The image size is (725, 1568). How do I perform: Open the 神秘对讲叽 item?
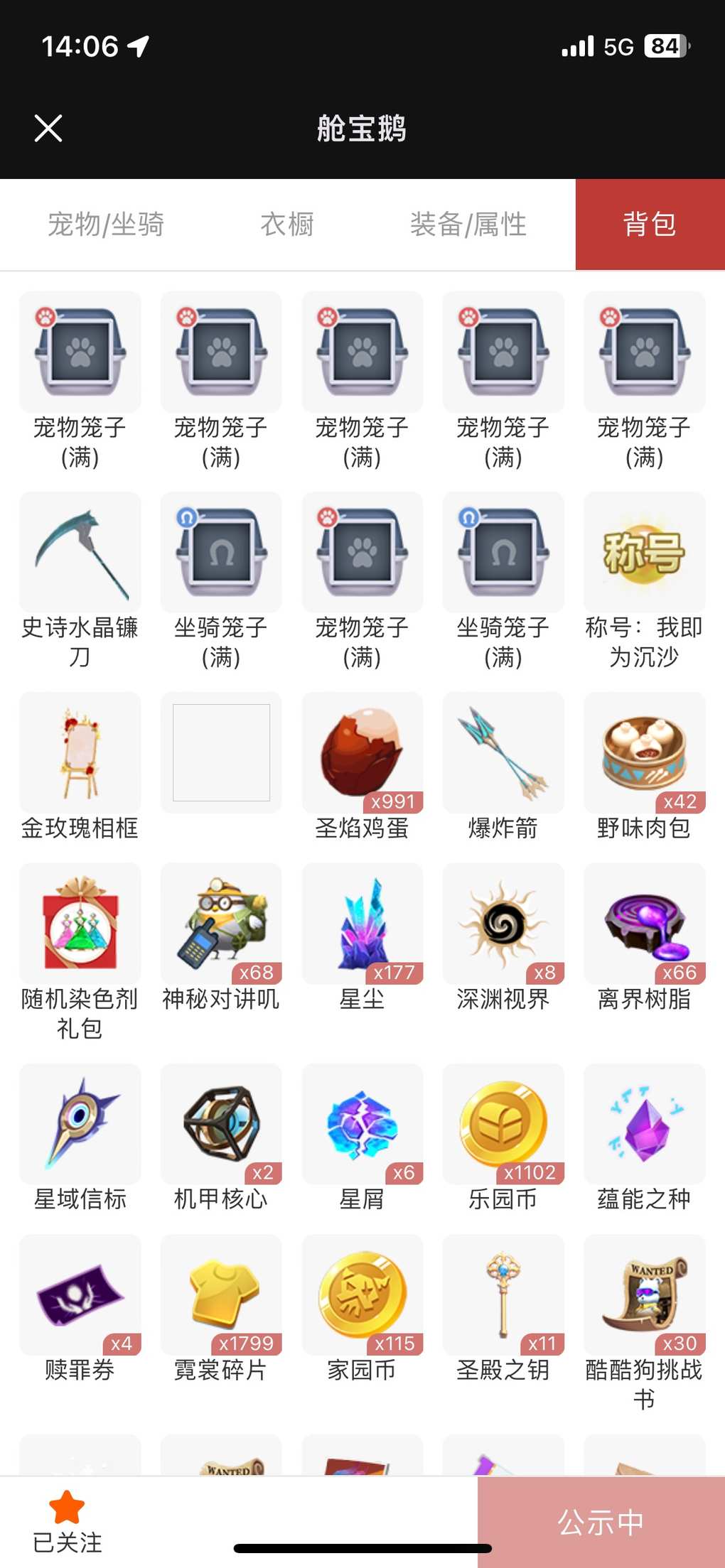(x=221, y=924)
